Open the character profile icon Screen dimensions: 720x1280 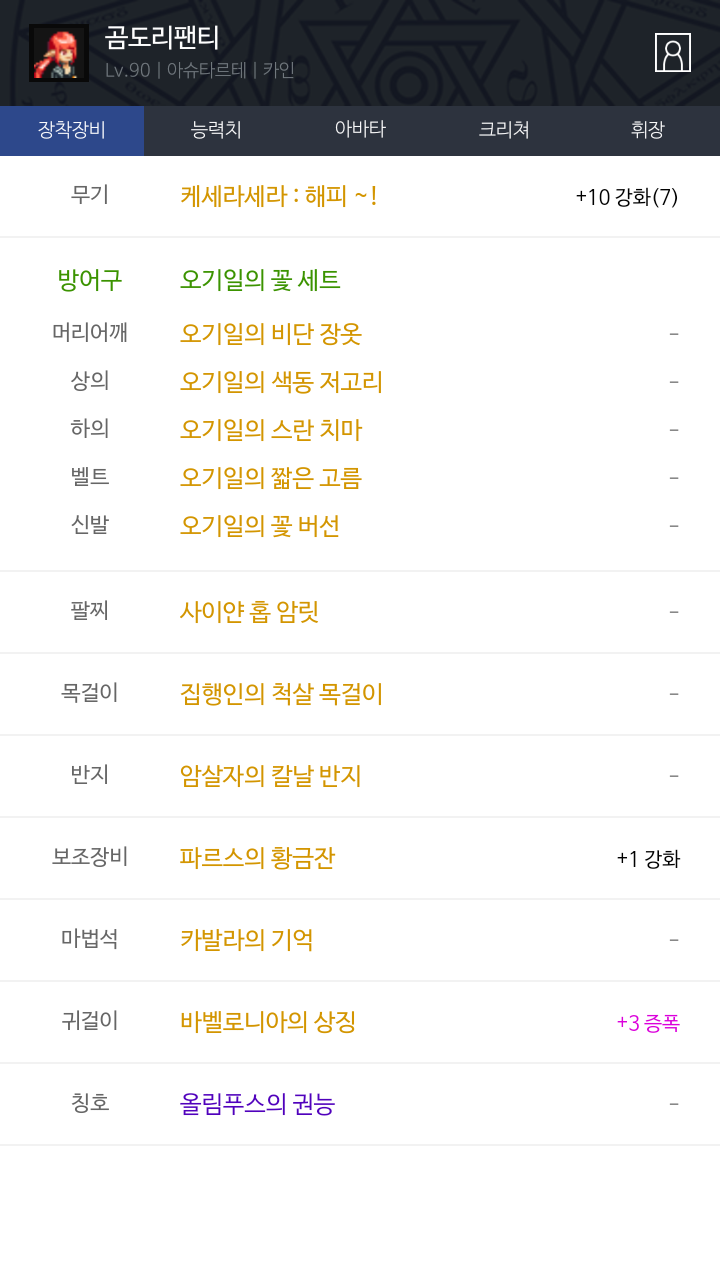[673, 53]
